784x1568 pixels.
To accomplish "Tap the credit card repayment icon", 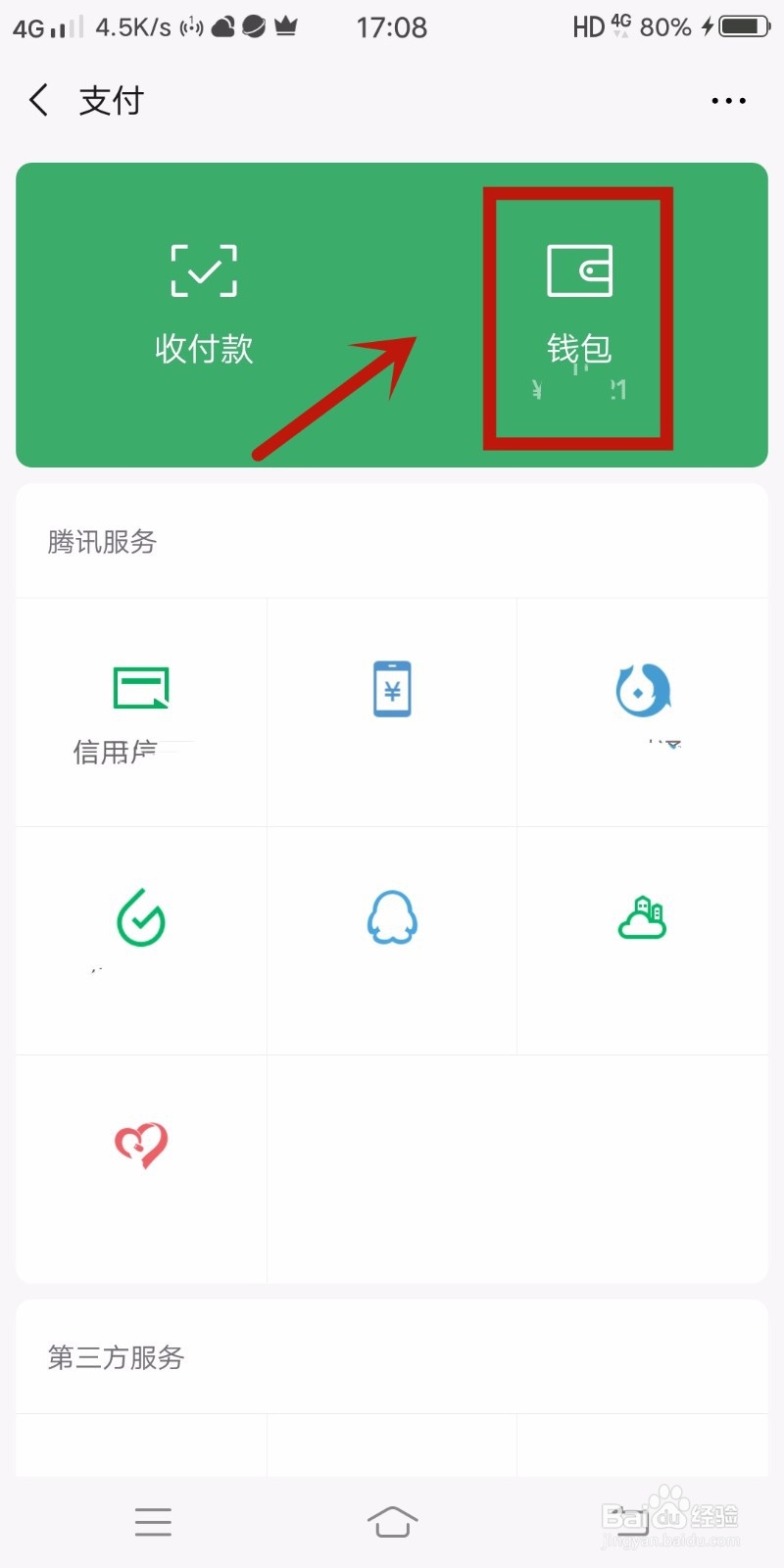I will point(140,686).
